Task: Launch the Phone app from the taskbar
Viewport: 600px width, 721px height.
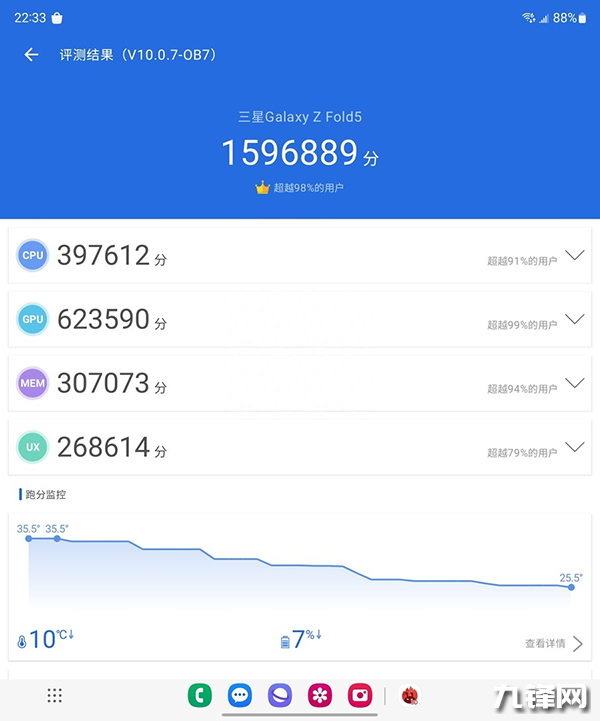Action: (x=200, y=695)
